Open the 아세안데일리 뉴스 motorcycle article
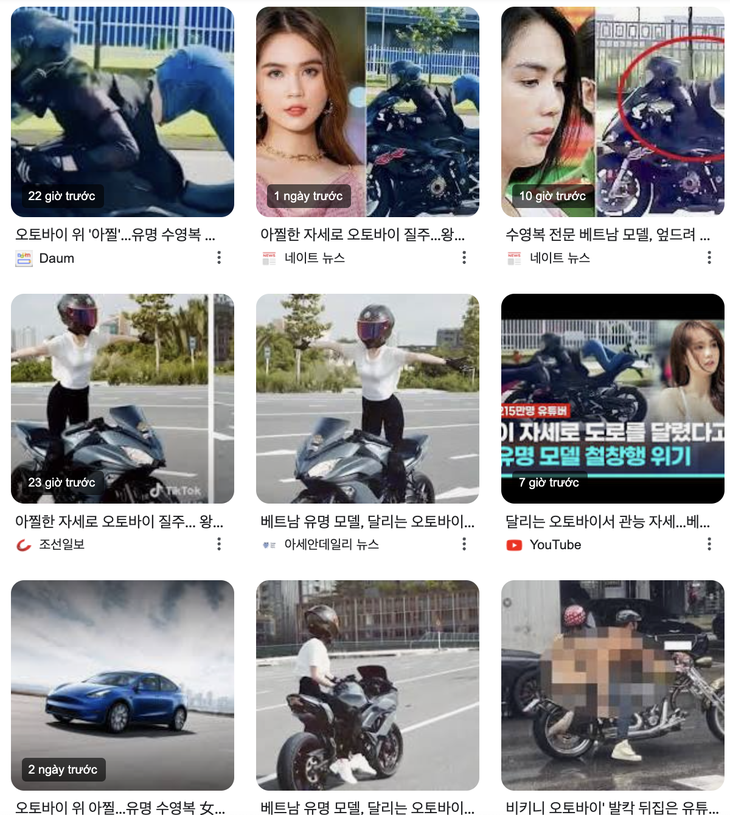Viewport: 730px width, 815px height. (367, 398)
